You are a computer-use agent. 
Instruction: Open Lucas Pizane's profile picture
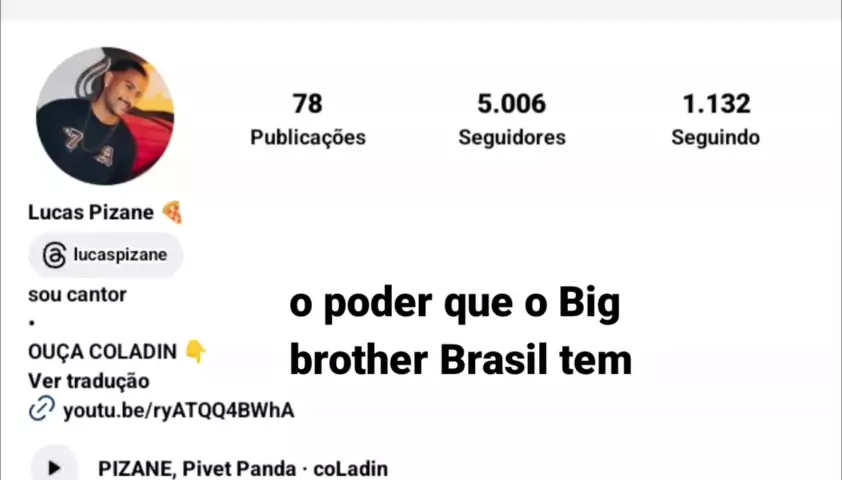[x=105, y=116]
